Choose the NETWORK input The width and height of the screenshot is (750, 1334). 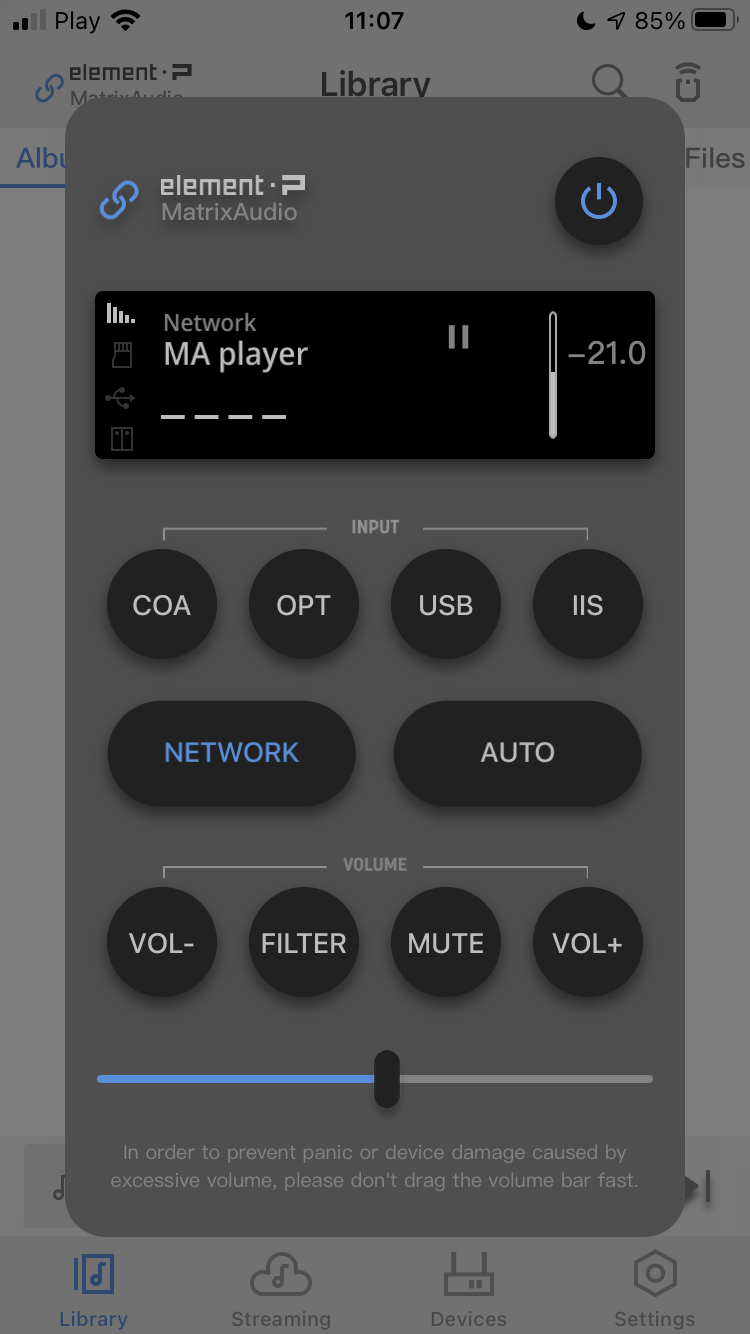(231, 752)
